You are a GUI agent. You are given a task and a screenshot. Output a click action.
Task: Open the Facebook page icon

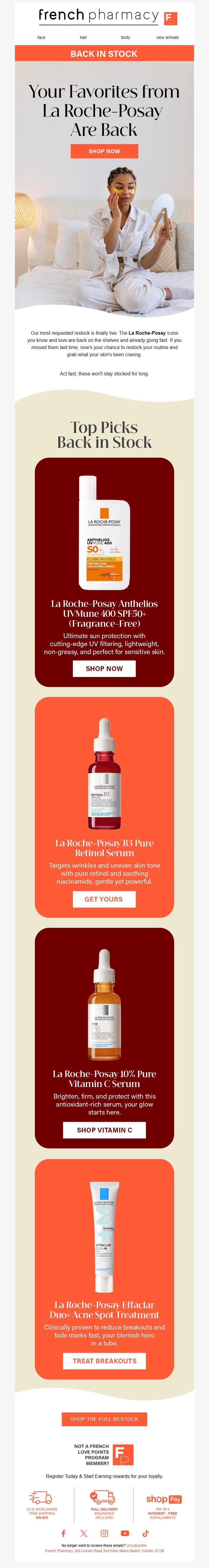coord(63,1533)
